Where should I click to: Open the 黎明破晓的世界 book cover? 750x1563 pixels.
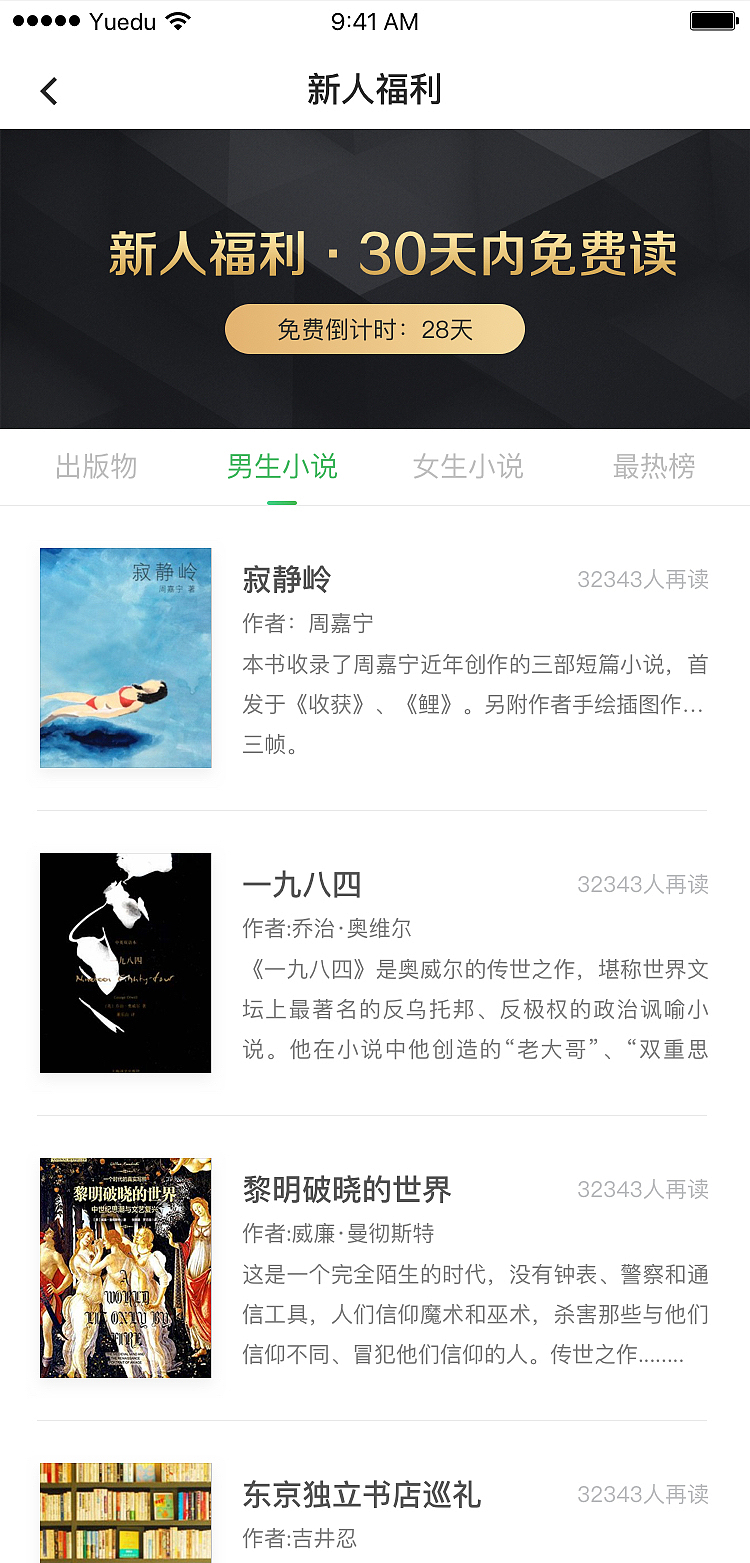point(125,1268)
